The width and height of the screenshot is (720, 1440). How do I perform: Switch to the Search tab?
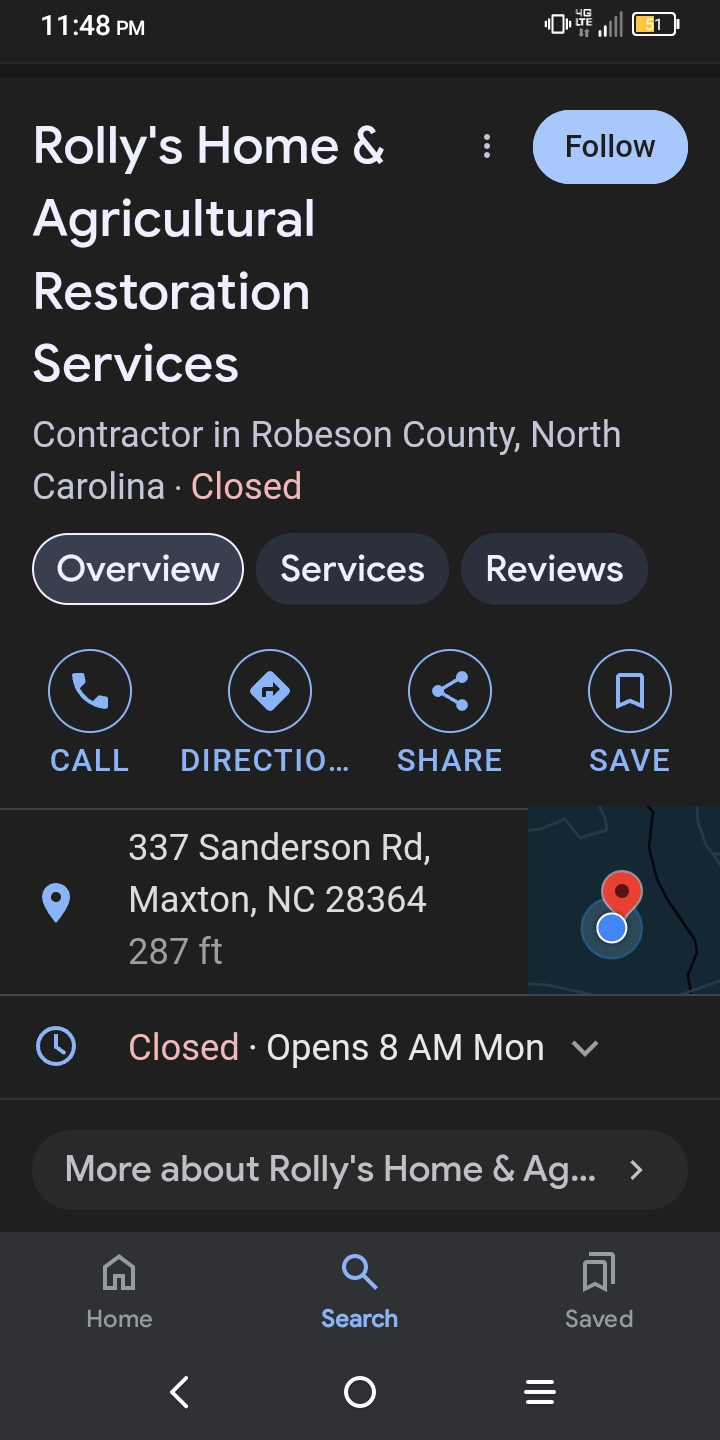coord(359,1292)
